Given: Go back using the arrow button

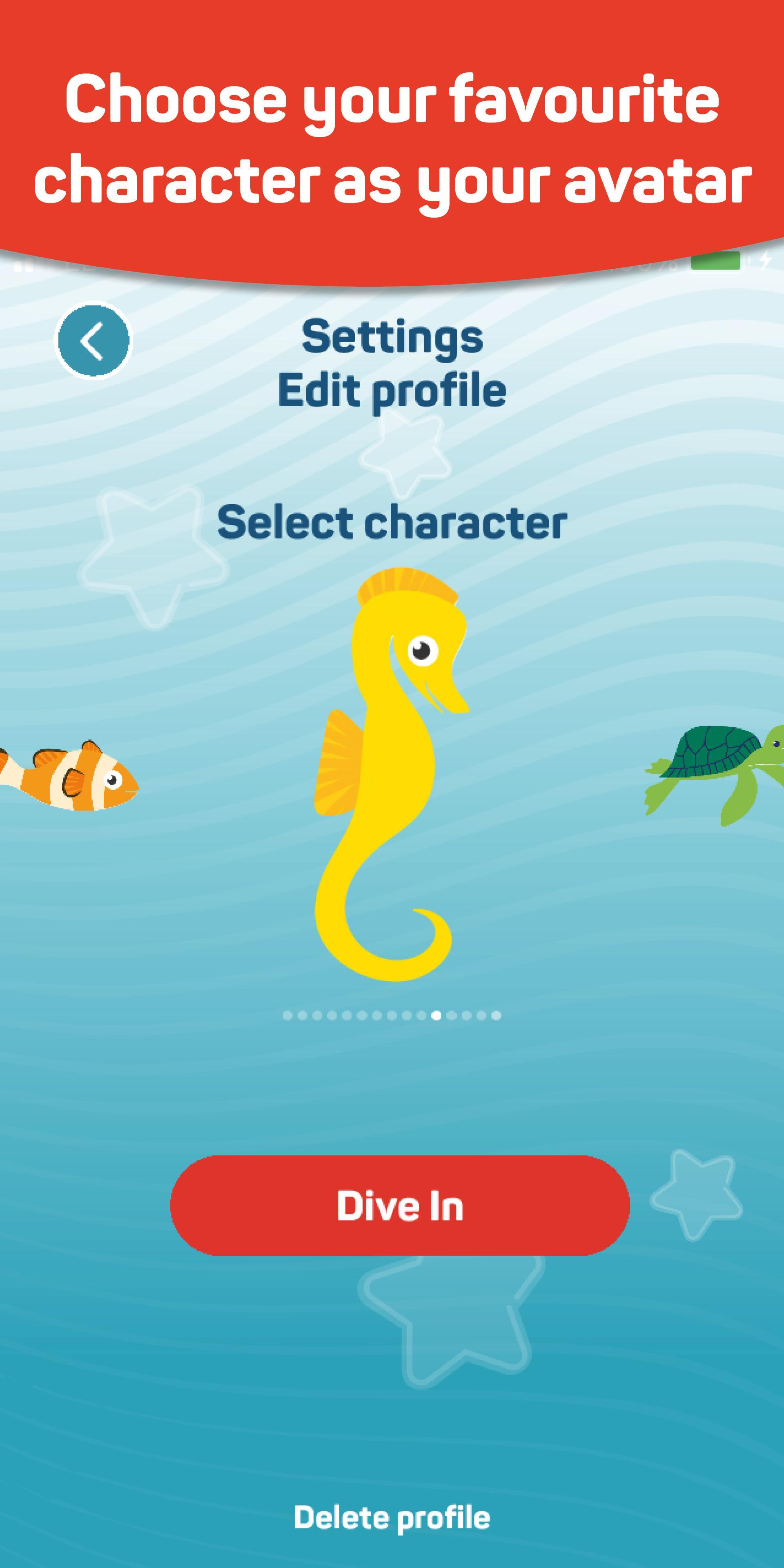Looking at the screenshot, I should click(x=93, y=340).
